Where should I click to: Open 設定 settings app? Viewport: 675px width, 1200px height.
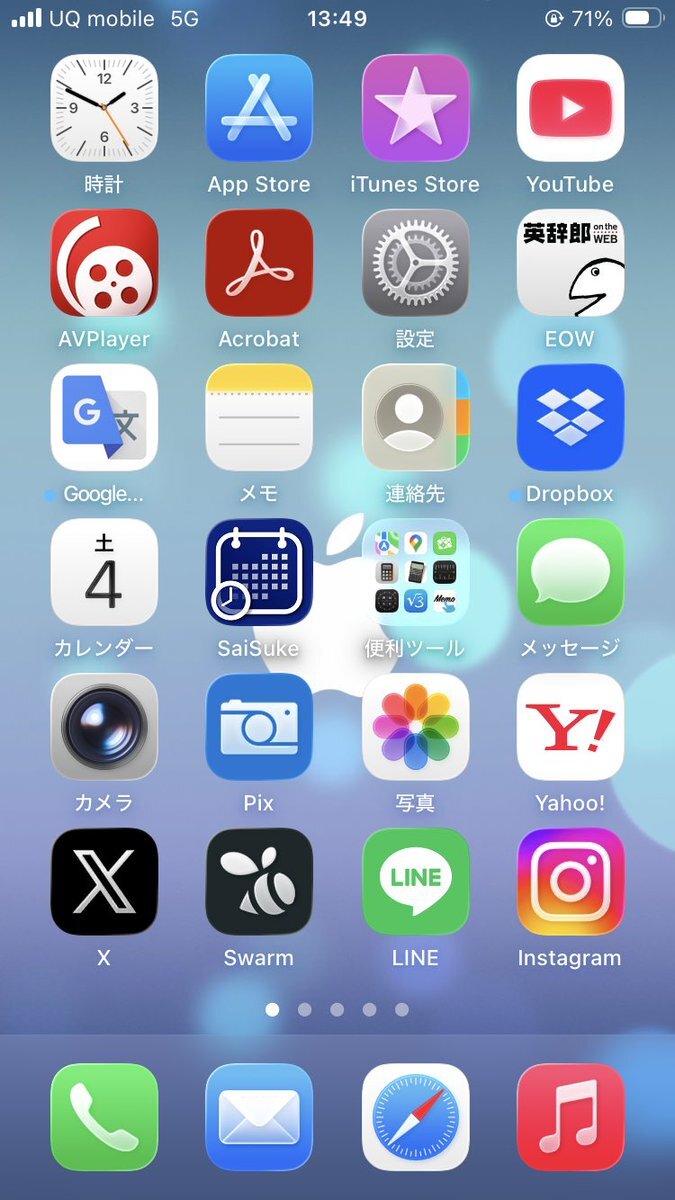pyautogui.click(x=415, y=263)
